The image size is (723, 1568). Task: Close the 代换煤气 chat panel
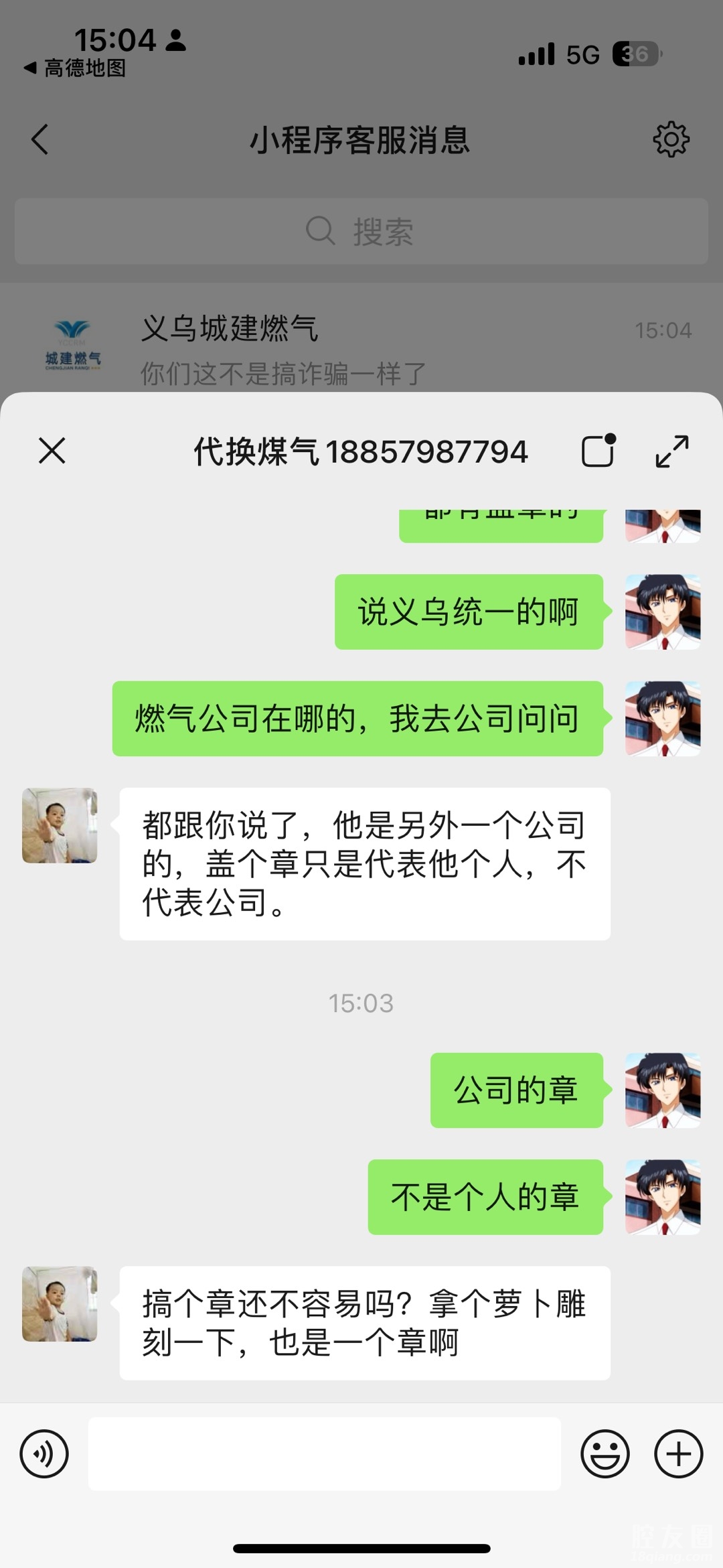(x=52, y=451)
